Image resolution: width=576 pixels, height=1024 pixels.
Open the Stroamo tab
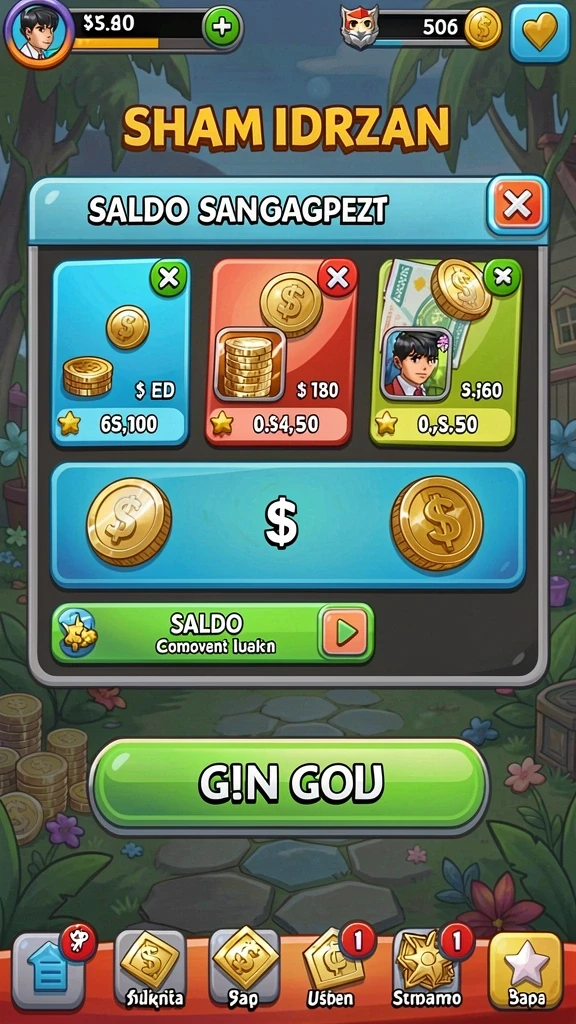coord(428,968)
